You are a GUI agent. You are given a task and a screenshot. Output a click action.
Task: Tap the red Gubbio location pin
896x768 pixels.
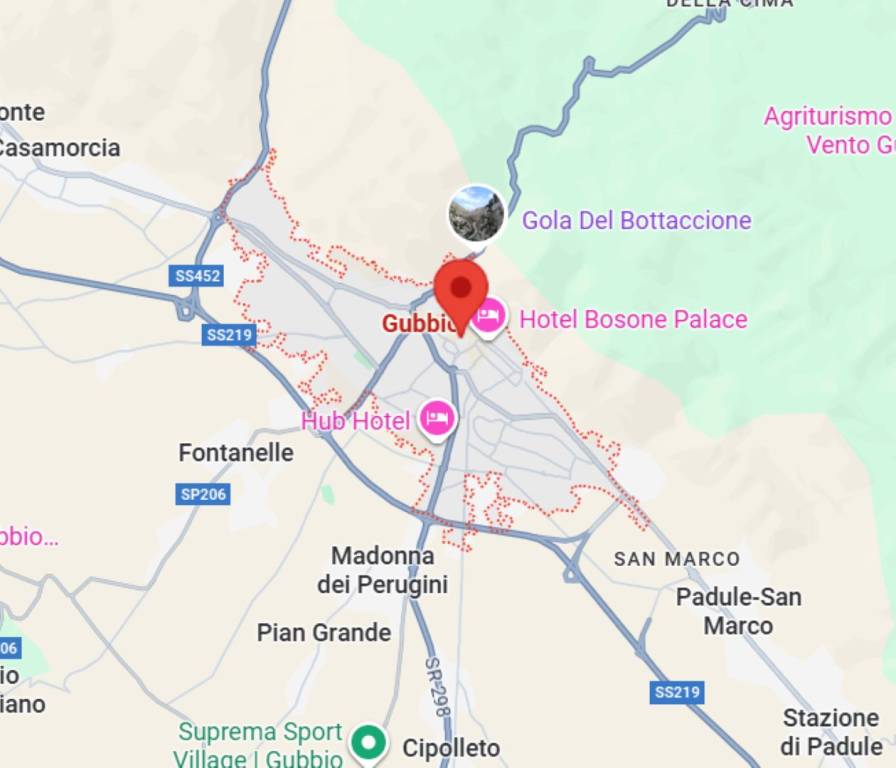click(460, 290)
